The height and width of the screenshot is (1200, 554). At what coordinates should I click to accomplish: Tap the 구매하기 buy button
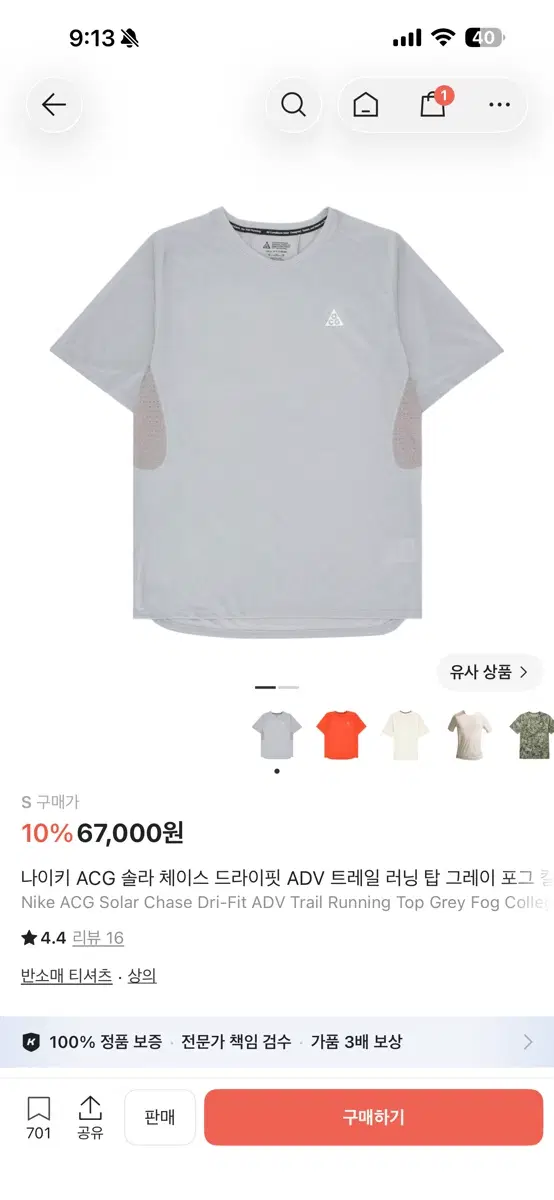pyautogui.click(x=374, y=1117)
